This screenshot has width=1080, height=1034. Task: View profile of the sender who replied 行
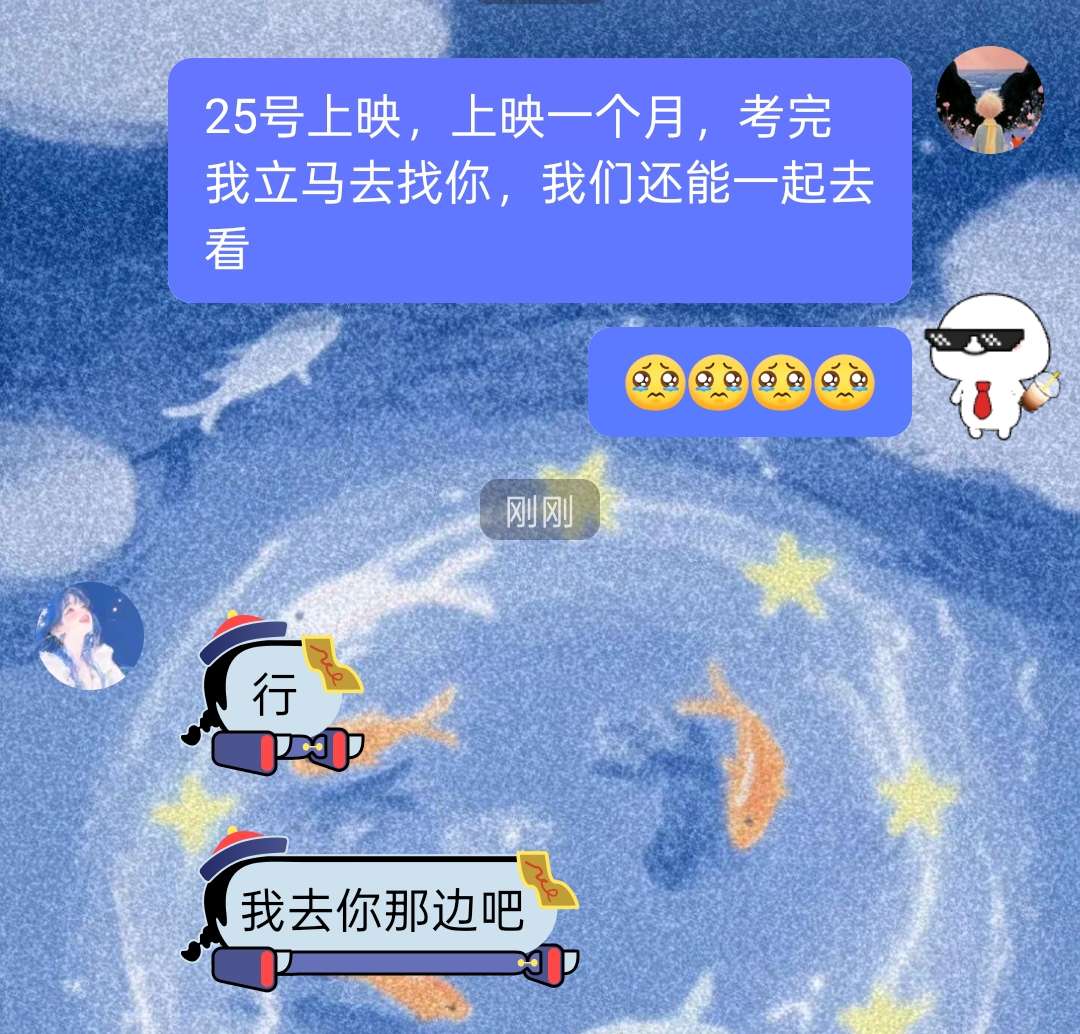point(90,636)
